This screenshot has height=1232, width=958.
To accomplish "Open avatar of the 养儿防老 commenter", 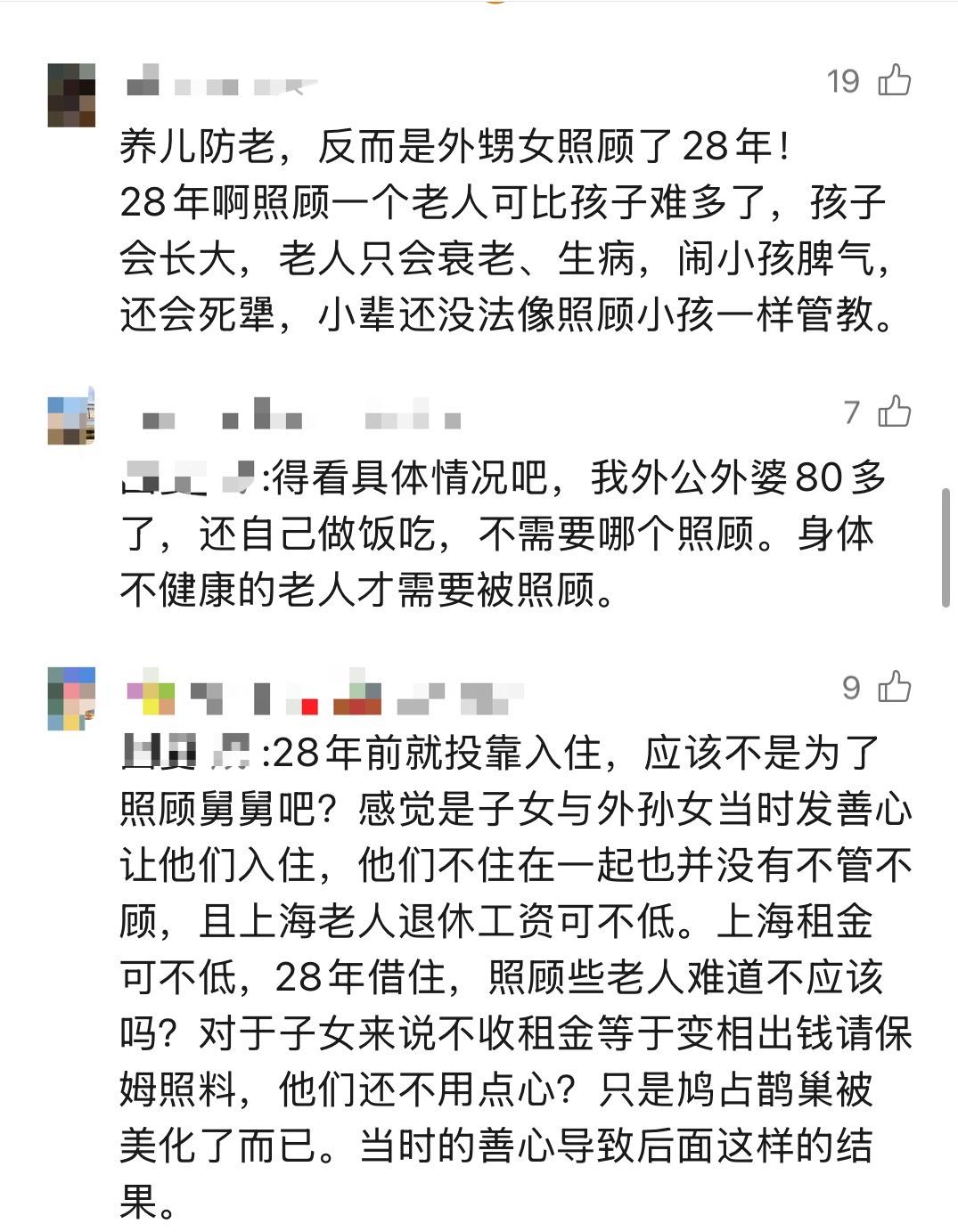I will pos(71,94).
